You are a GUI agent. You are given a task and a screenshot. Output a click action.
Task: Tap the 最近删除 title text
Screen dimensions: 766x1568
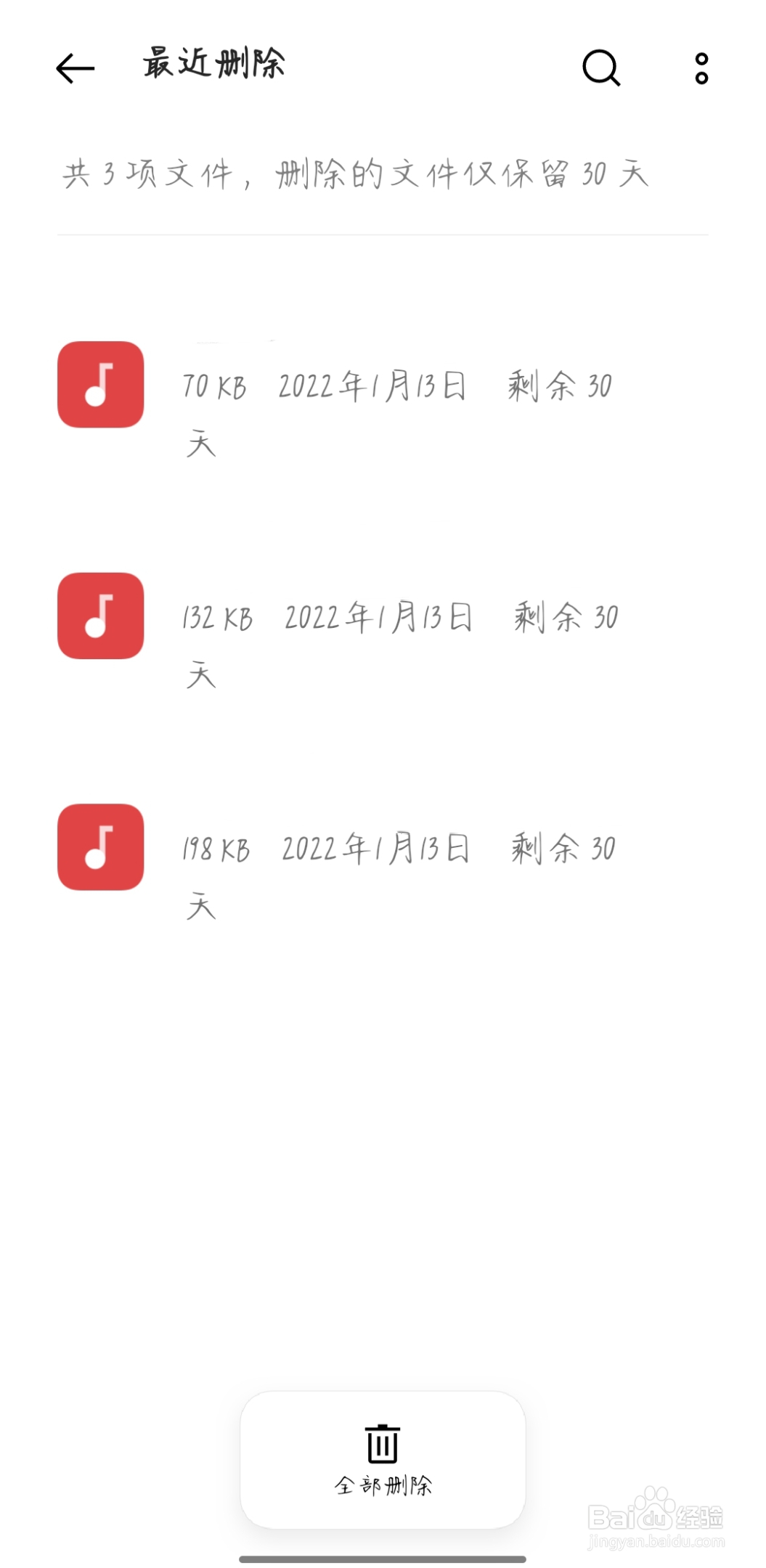pos(214,64)
